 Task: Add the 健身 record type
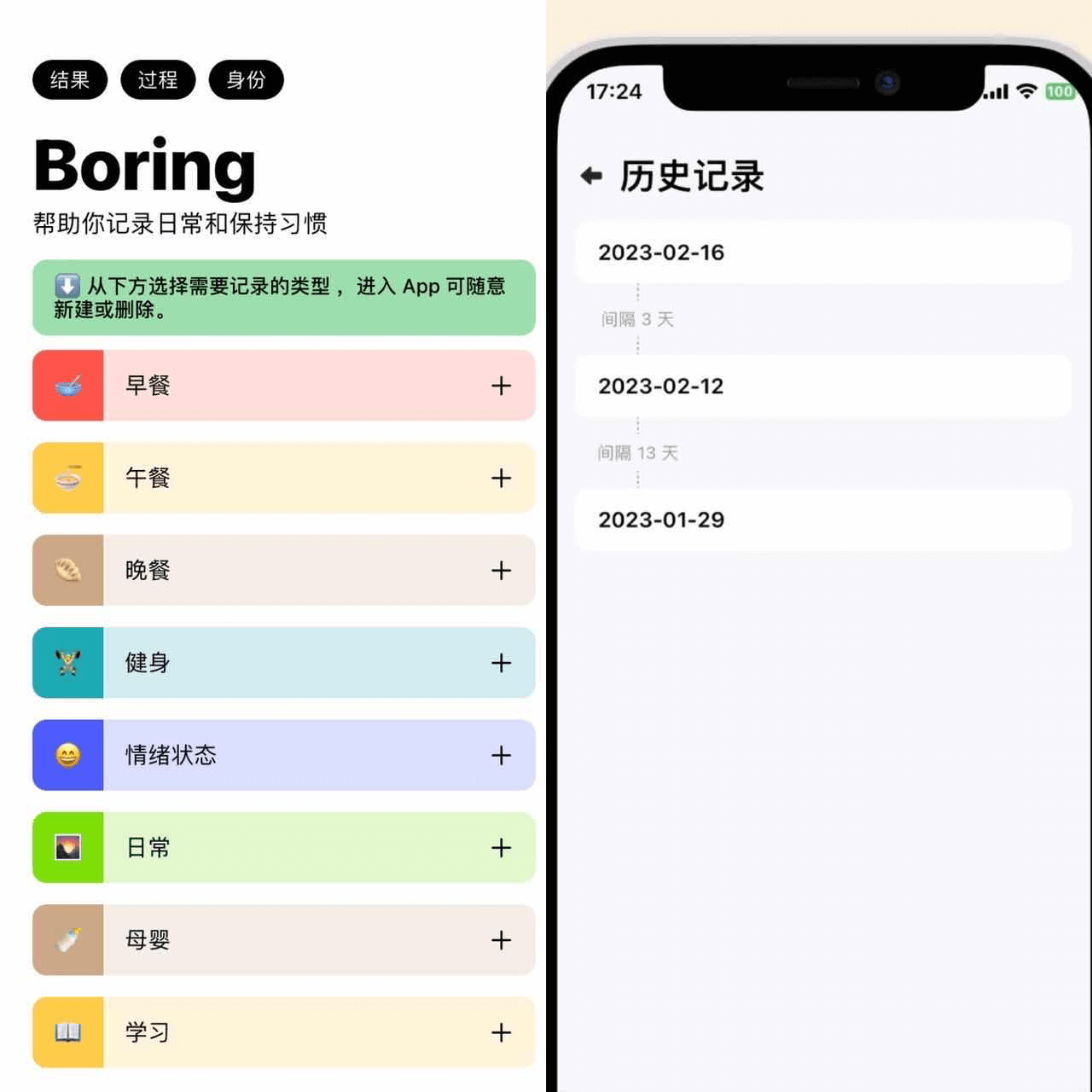click(x=501, y=663)
